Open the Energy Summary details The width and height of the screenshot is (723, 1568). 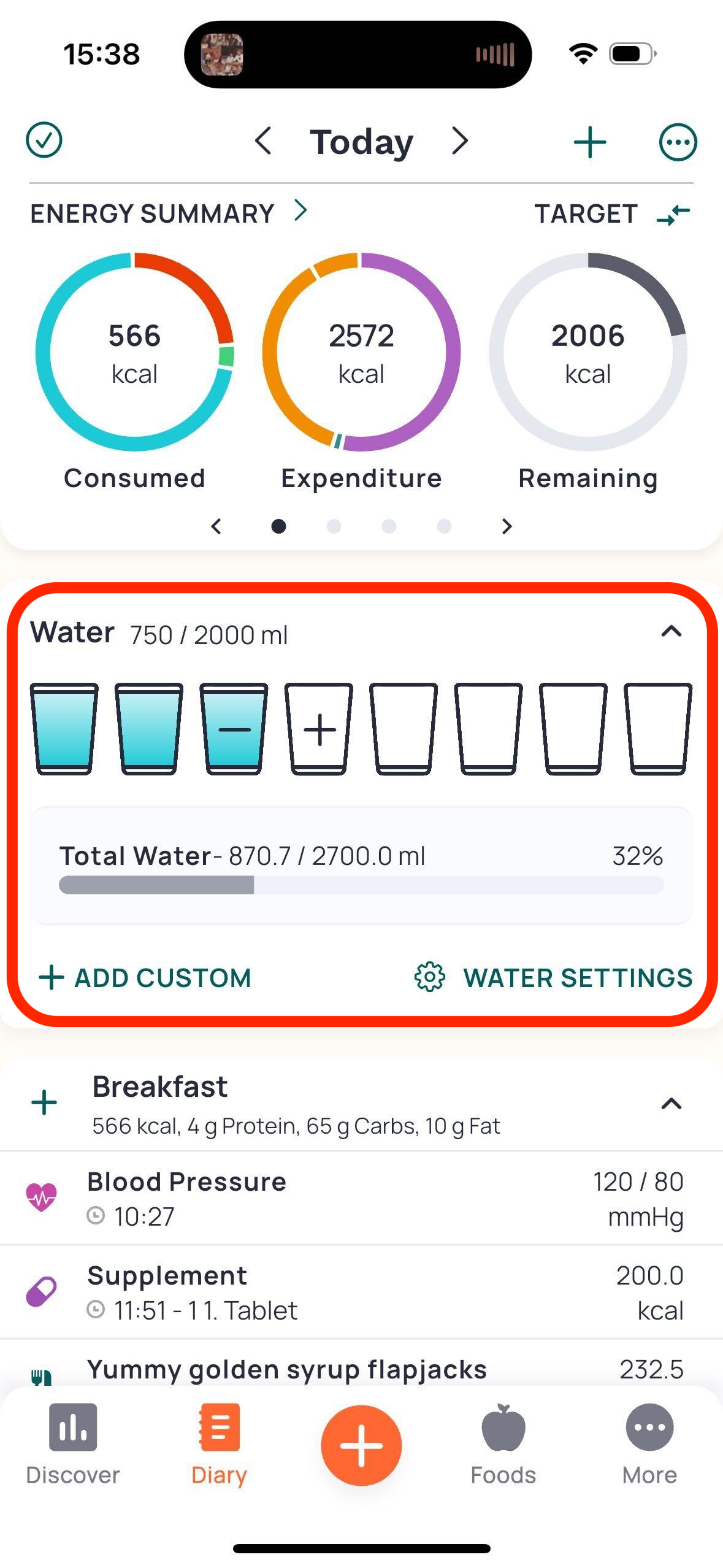tap(167, 213)
